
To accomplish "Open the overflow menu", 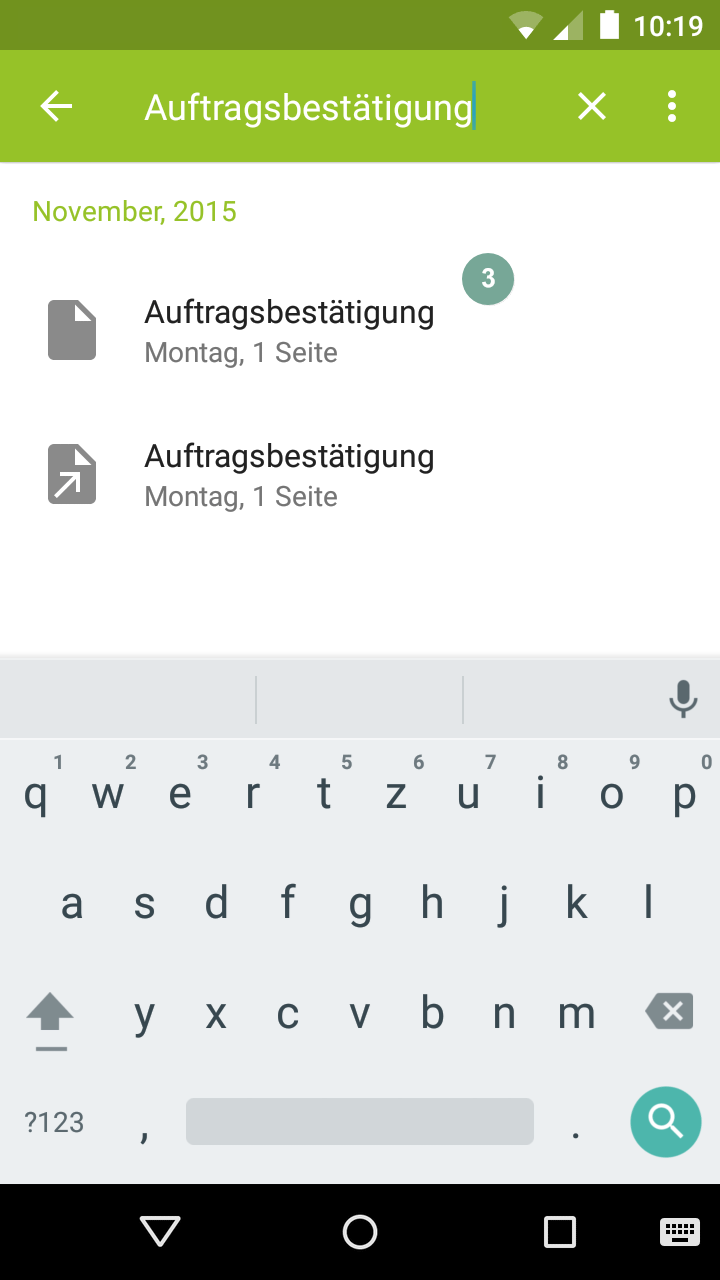I will (x=672, y=106).
